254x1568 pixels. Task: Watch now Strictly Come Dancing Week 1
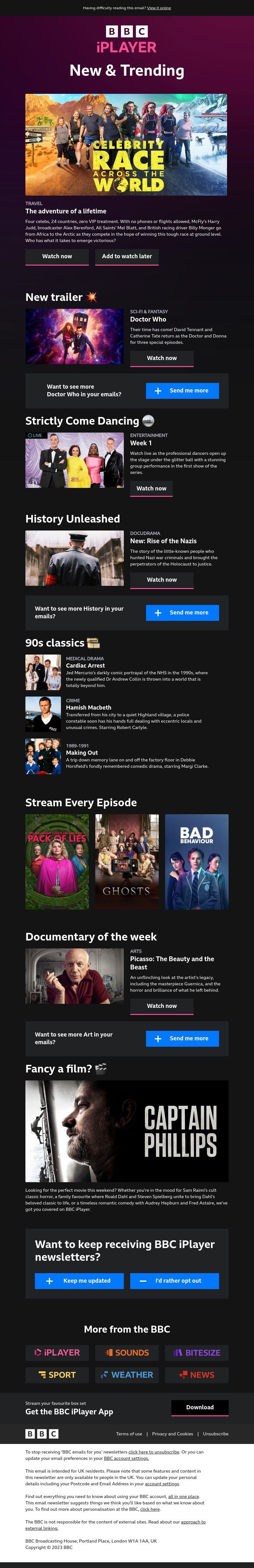pyautogui.click(x=151, y=488)
